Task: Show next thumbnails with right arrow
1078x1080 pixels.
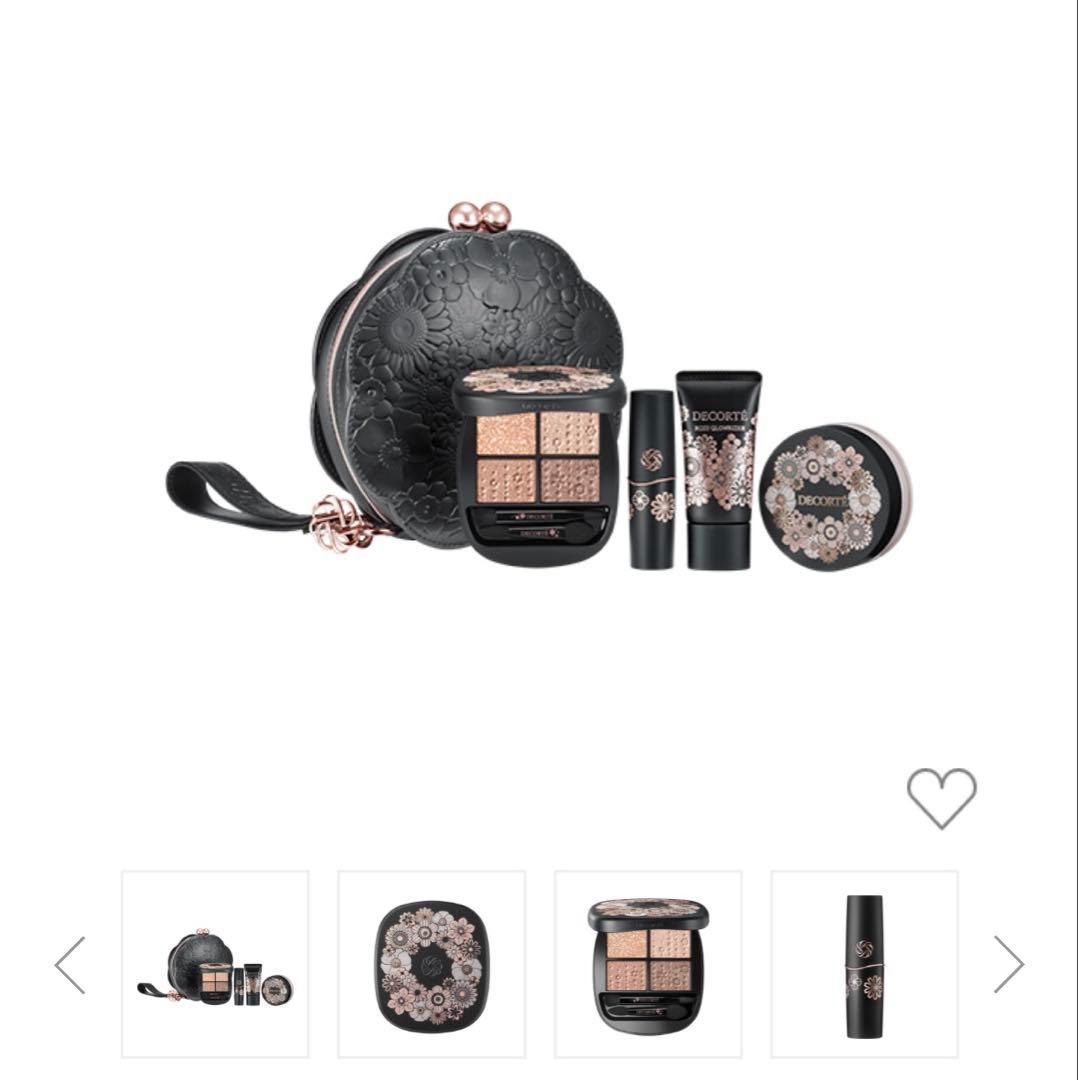Action: coord(1008,965)
